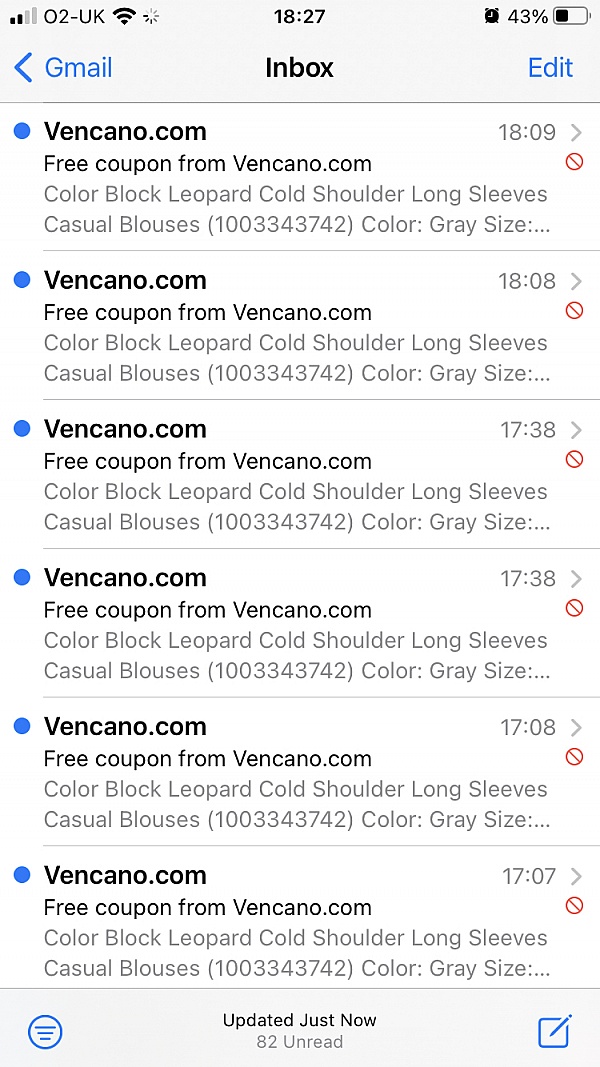Screen dimensions: 600x1067
Task: Open the Vencano.com email from 17:07
Action: 296,922
